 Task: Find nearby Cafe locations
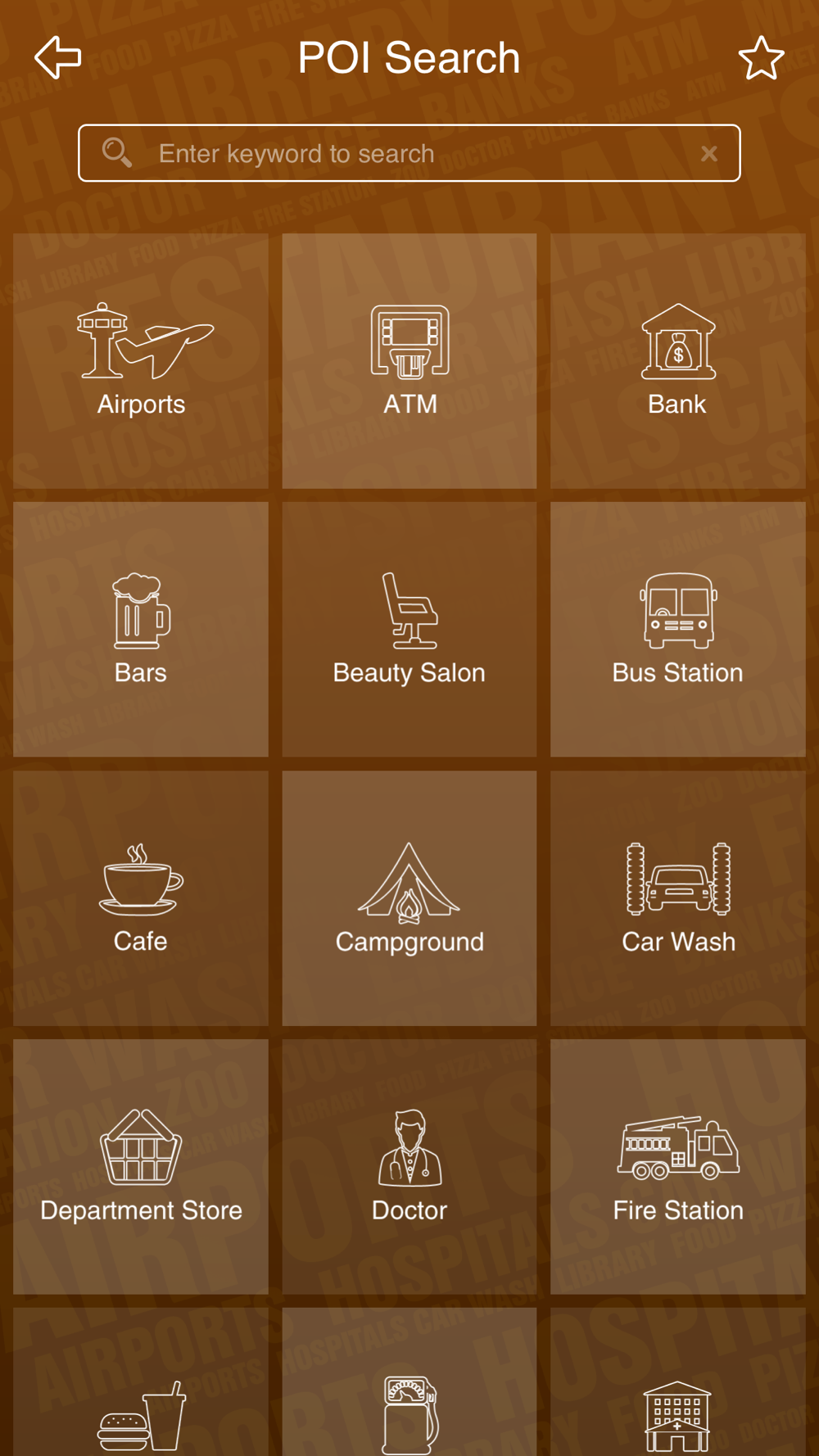coord(141,898)
